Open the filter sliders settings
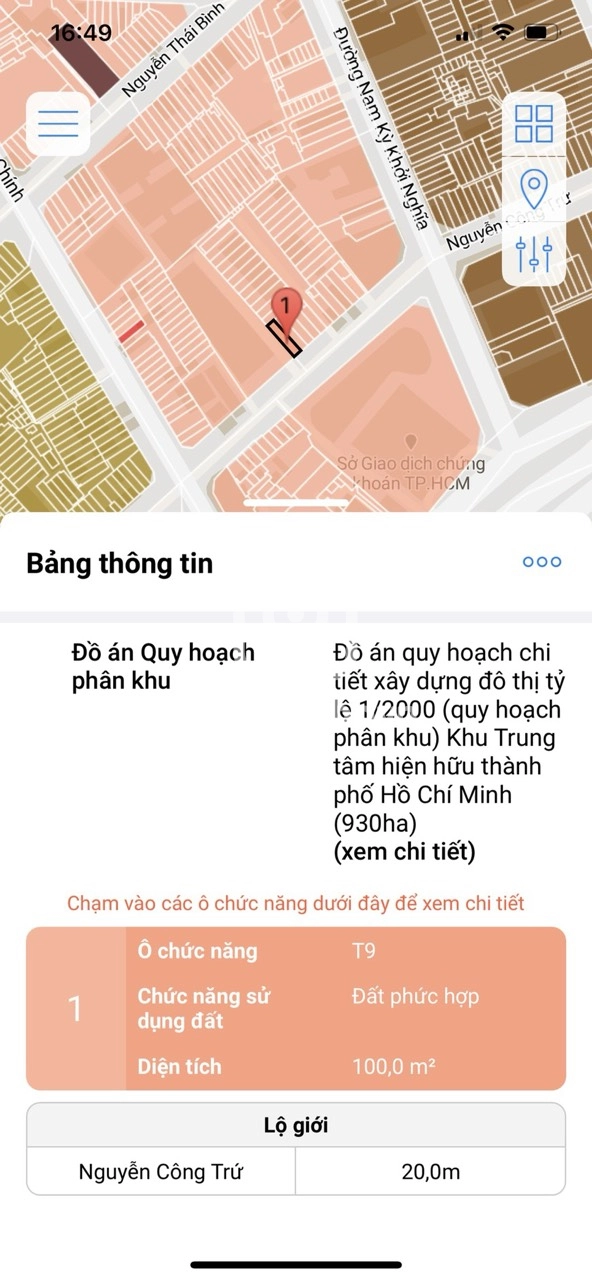 tap(533, 254)
